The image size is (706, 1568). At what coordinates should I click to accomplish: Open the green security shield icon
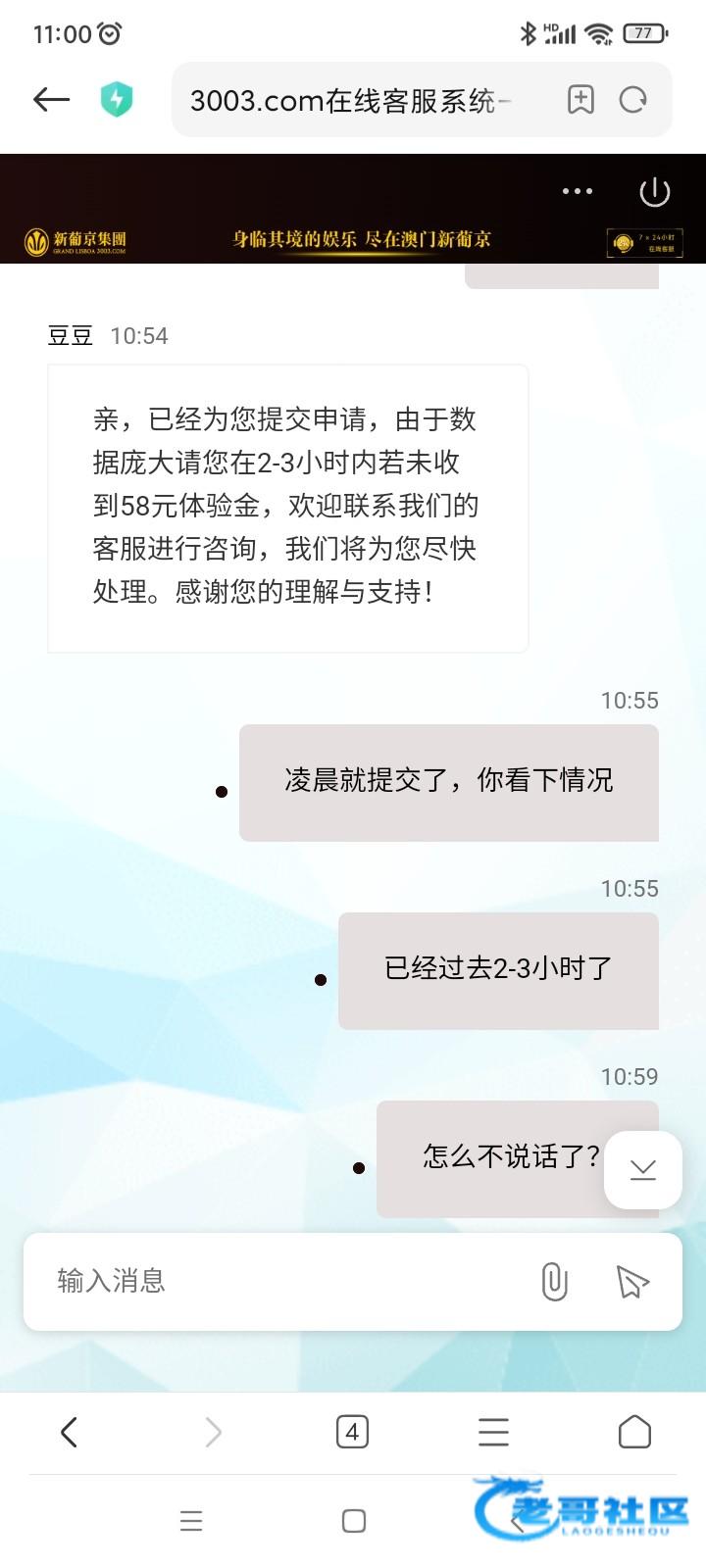click(x=117, y=99)
